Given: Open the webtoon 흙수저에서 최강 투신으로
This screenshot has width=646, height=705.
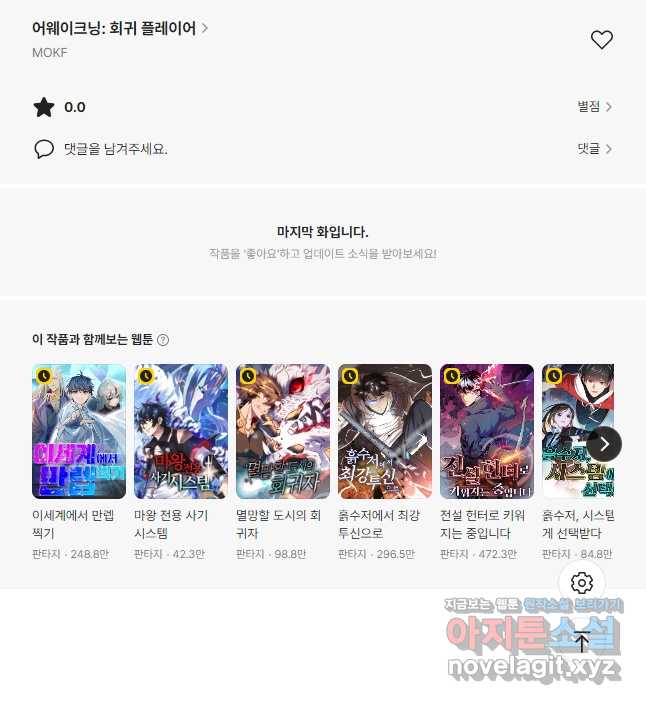Looking at the screenshot, I should (385, 431).
